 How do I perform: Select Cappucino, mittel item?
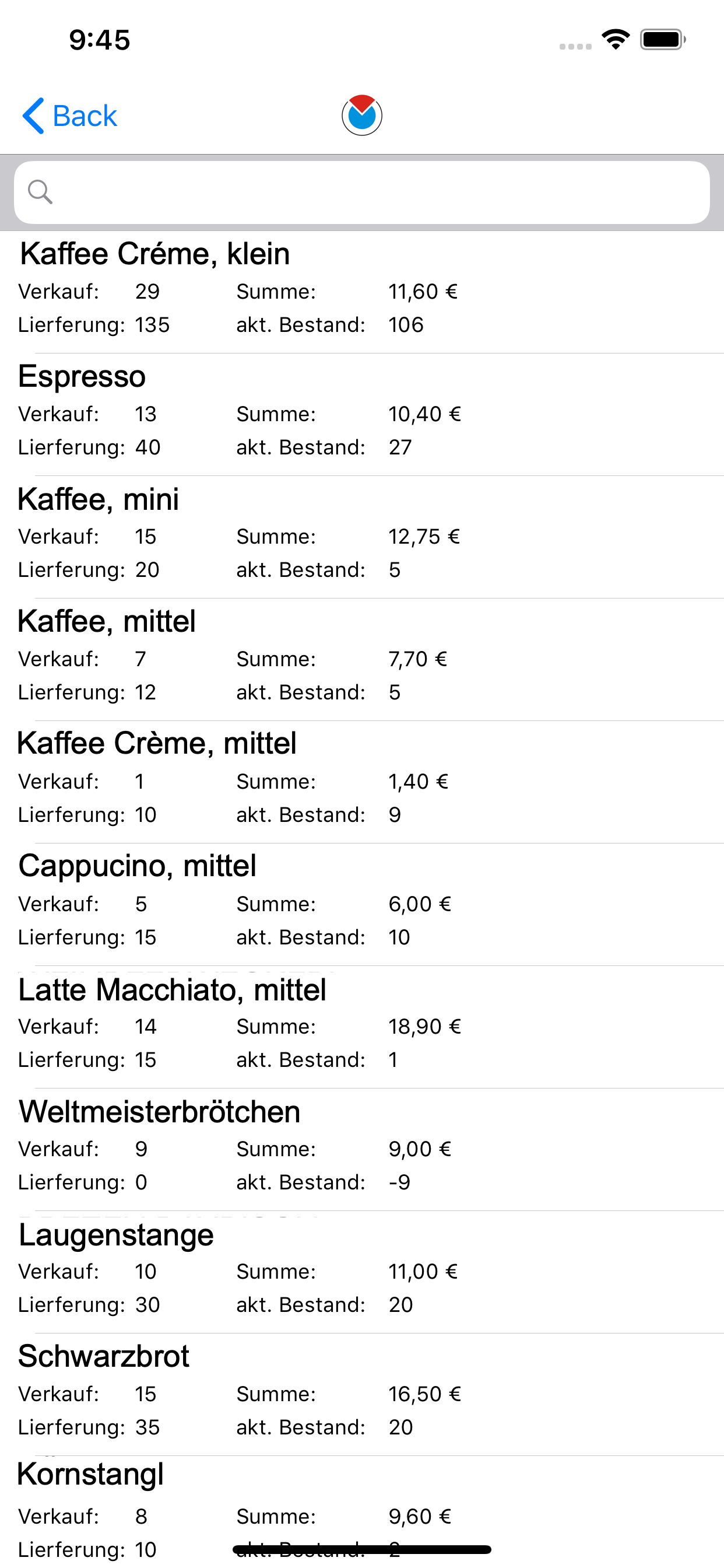[x=362, y=904]
